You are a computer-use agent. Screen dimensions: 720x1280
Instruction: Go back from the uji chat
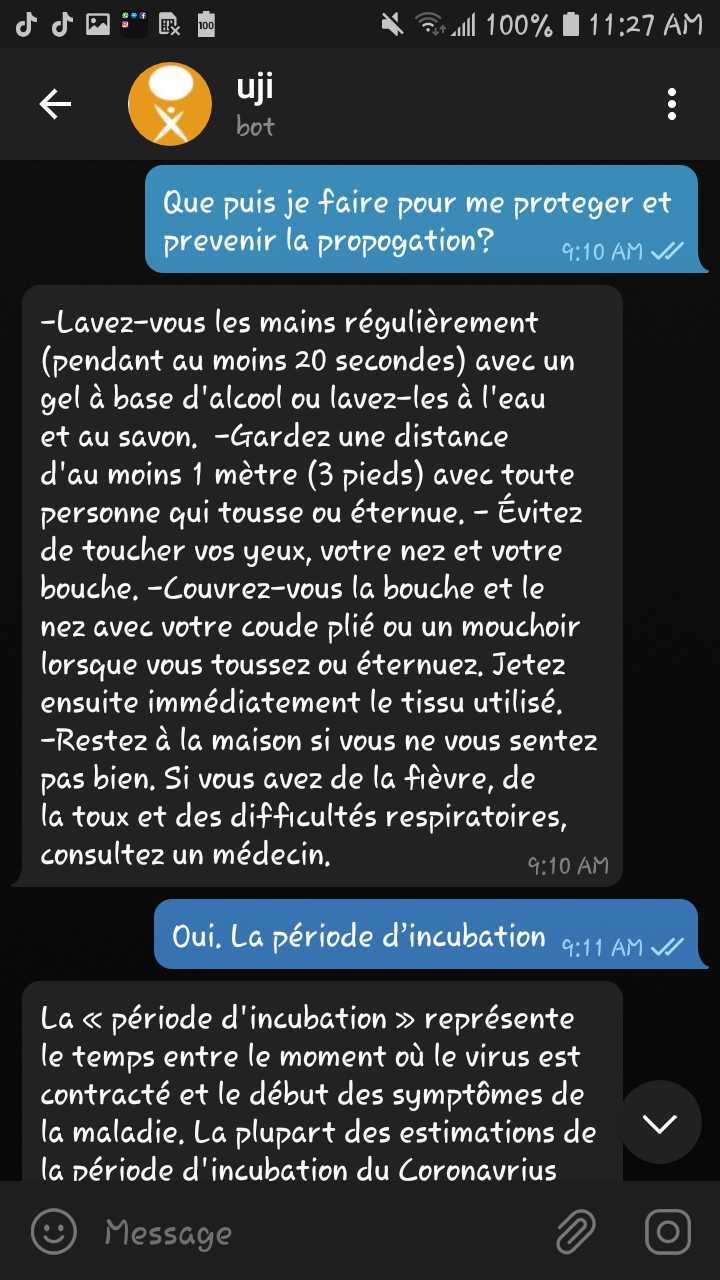(x=55, y=104)
